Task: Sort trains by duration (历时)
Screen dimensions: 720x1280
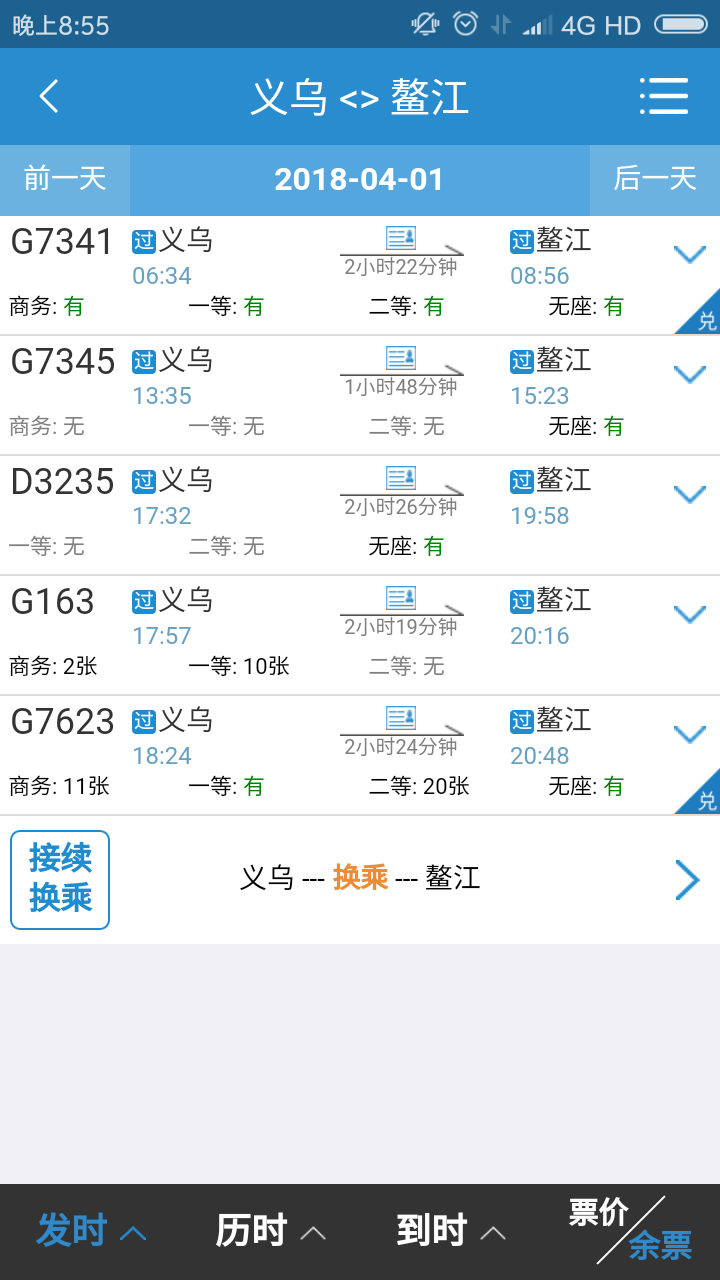Action: (x=271, y=1231)
